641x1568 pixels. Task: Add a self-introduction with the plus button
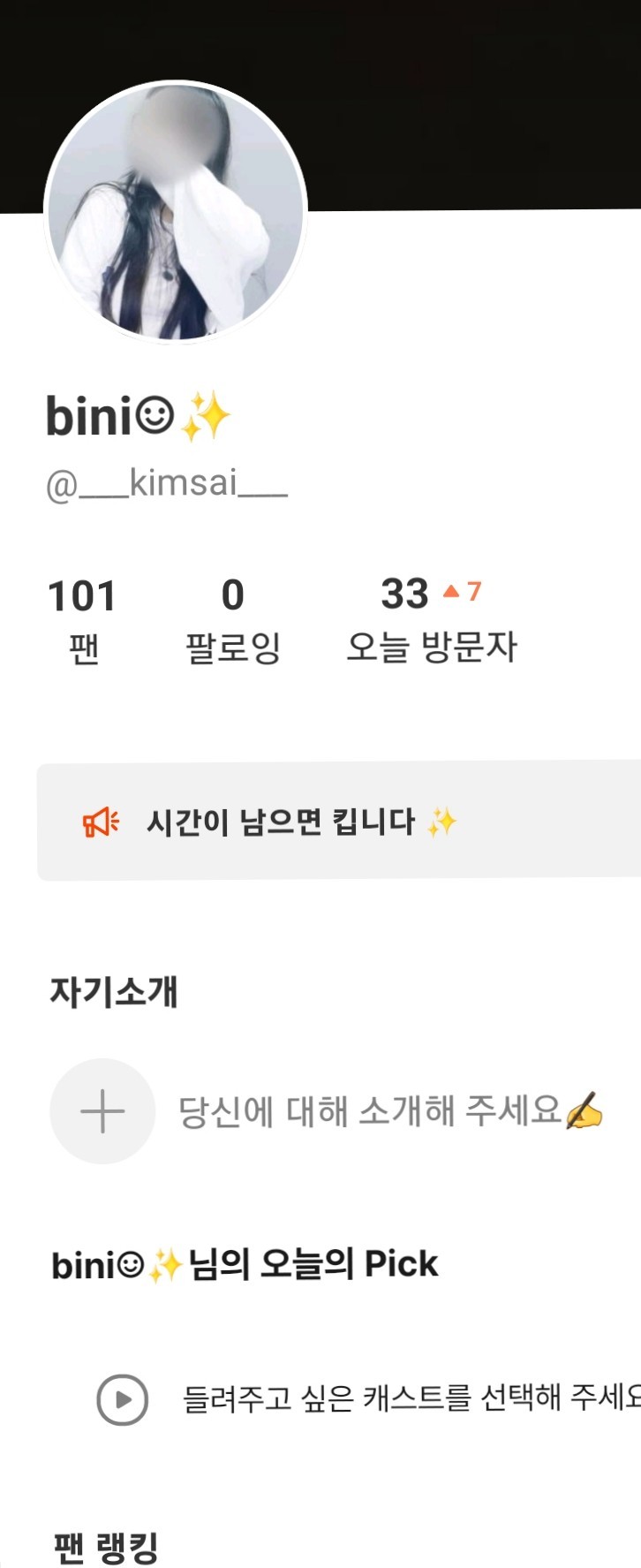102,1110
